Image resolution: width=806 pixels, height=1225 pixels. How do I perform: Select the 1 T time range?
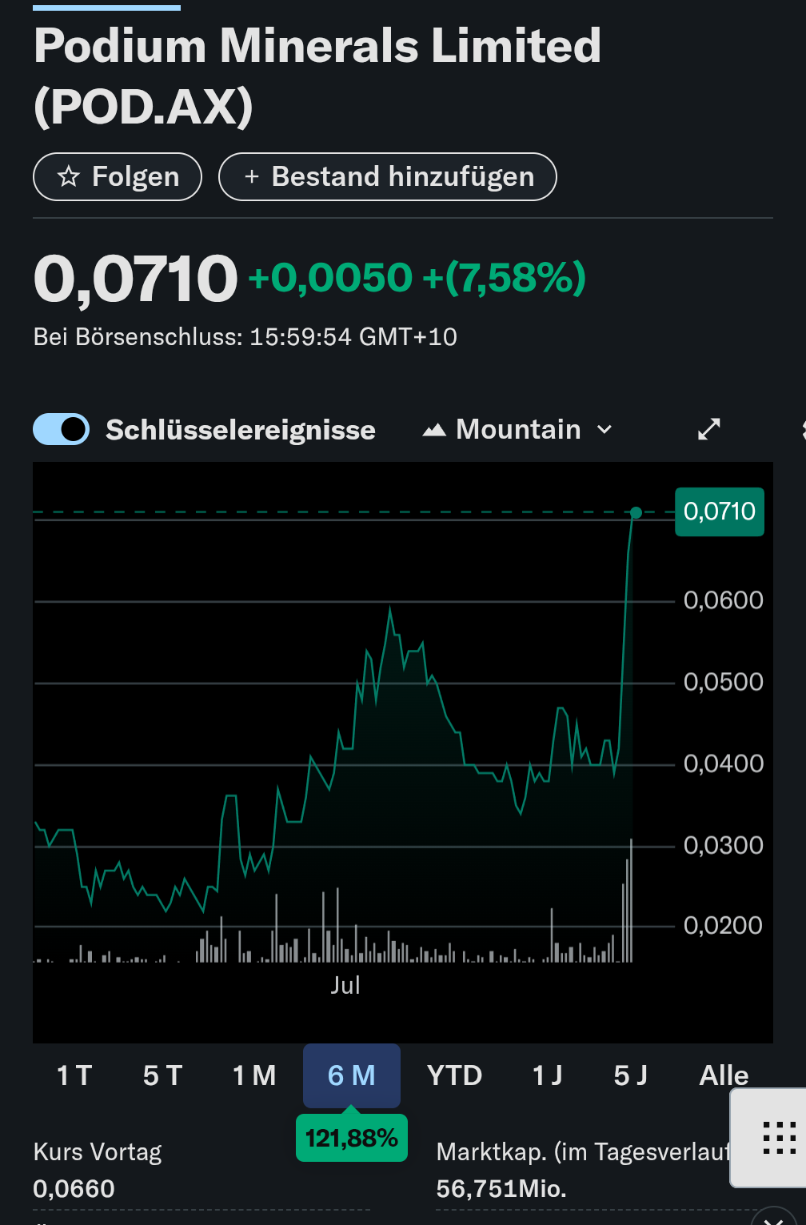(x=74, y=1075)
